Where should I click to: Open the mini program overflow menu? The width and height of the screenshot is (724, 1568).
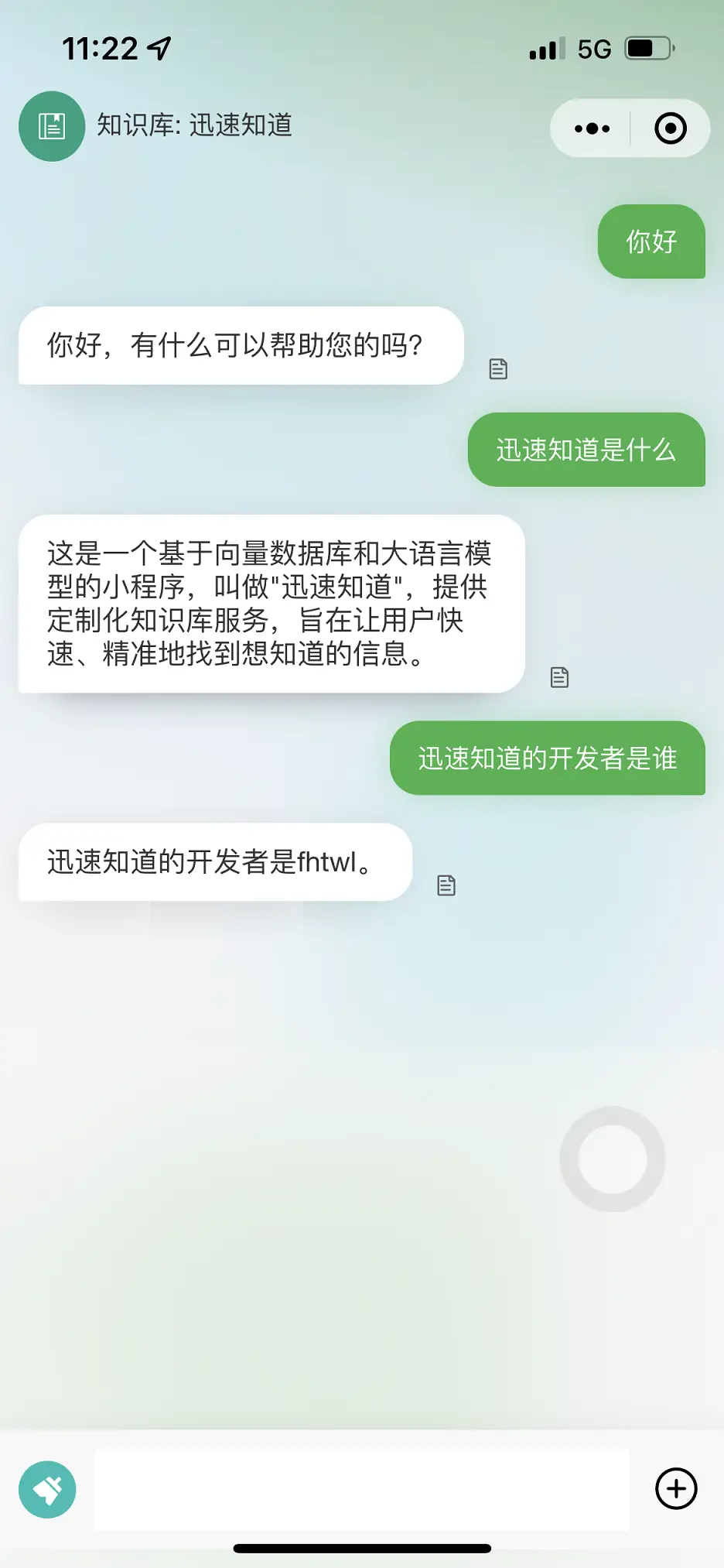[592, 128]
